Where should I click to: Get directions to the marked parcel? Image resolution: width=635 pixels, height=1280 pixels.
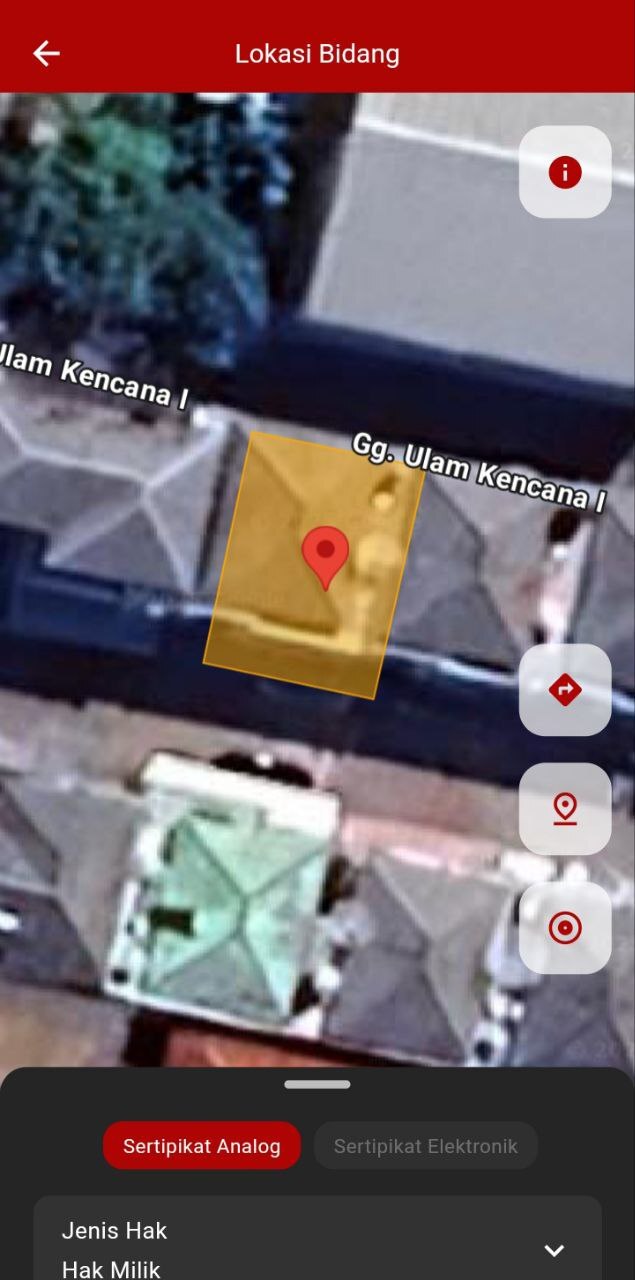[x=565, y=690]
